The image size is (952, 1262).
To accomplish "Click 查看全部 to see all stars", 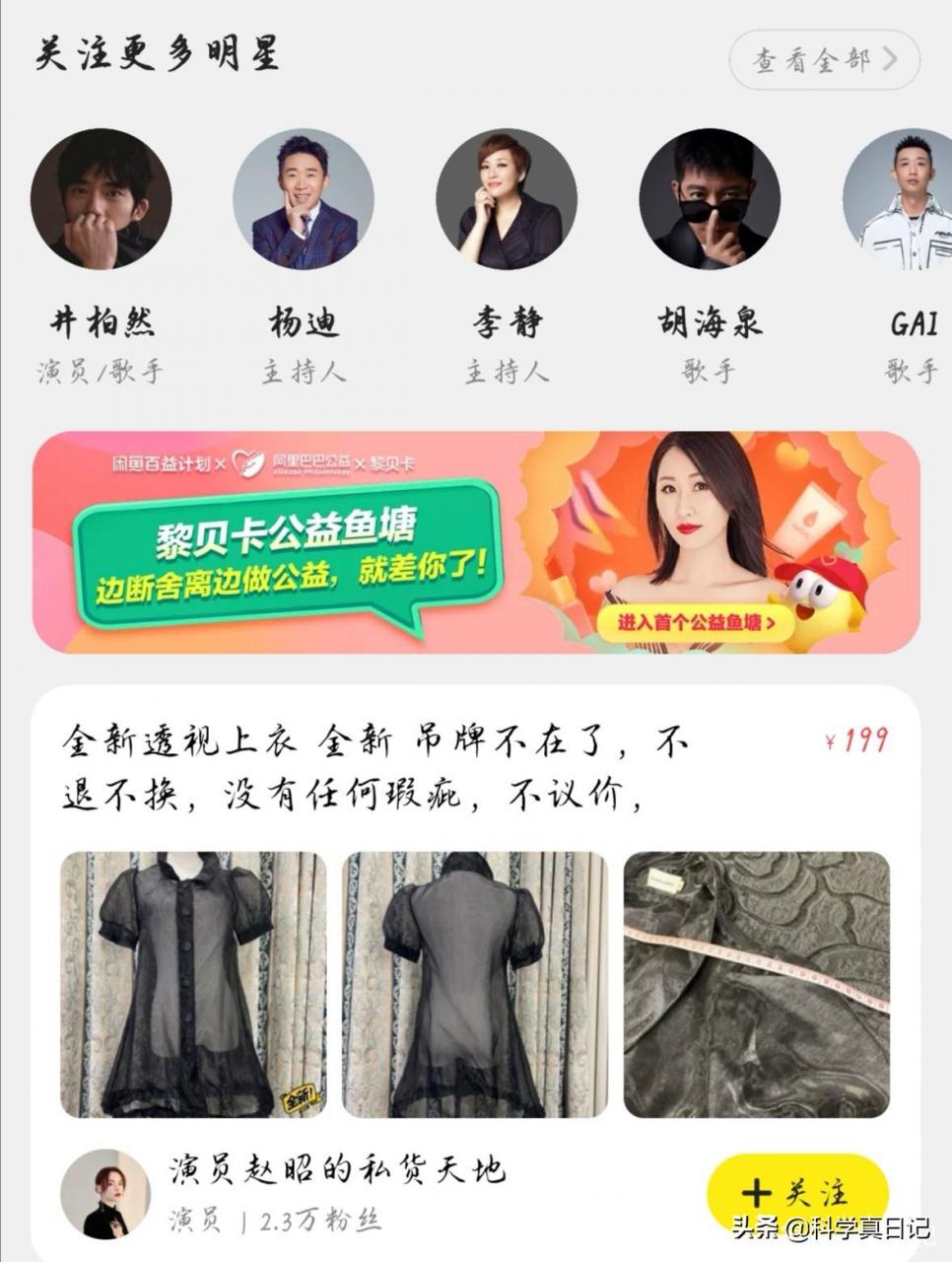I will [812, 60].
